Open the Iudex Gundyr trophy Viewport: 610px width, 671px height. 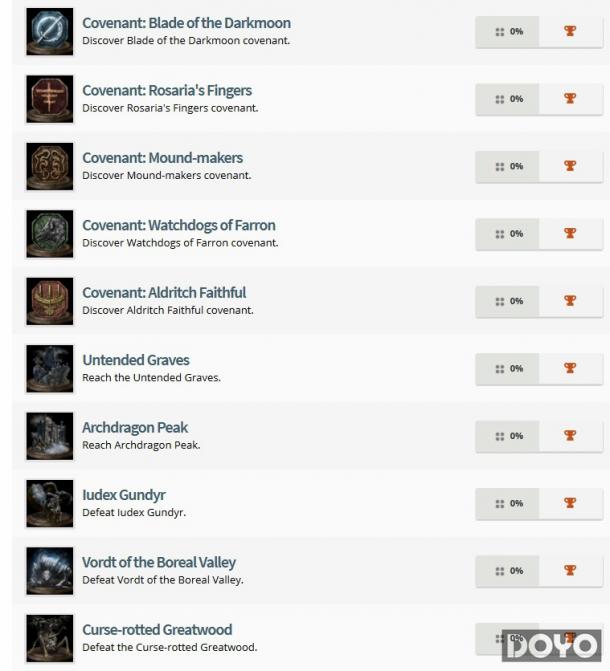click(x=123, y=495)
